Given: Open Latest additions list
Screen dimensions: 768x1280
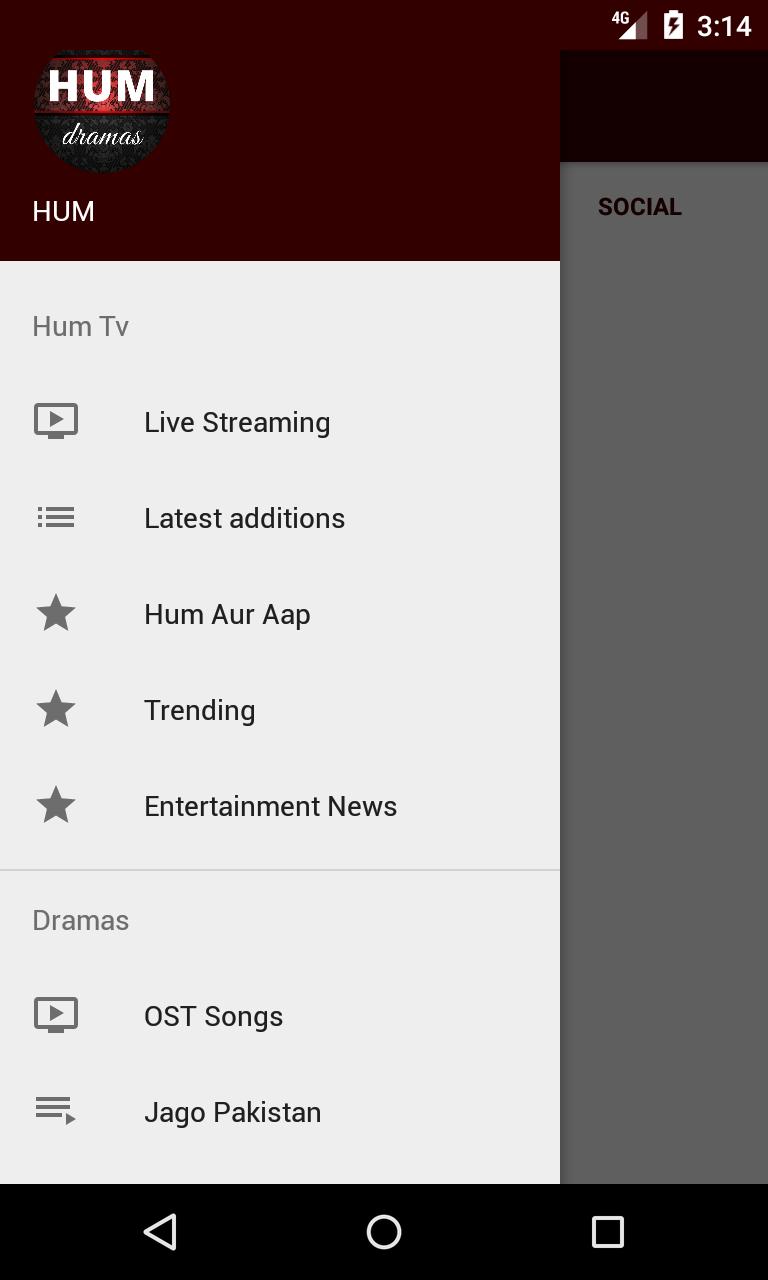Looking at the screenshot, I should pos(244,518).
